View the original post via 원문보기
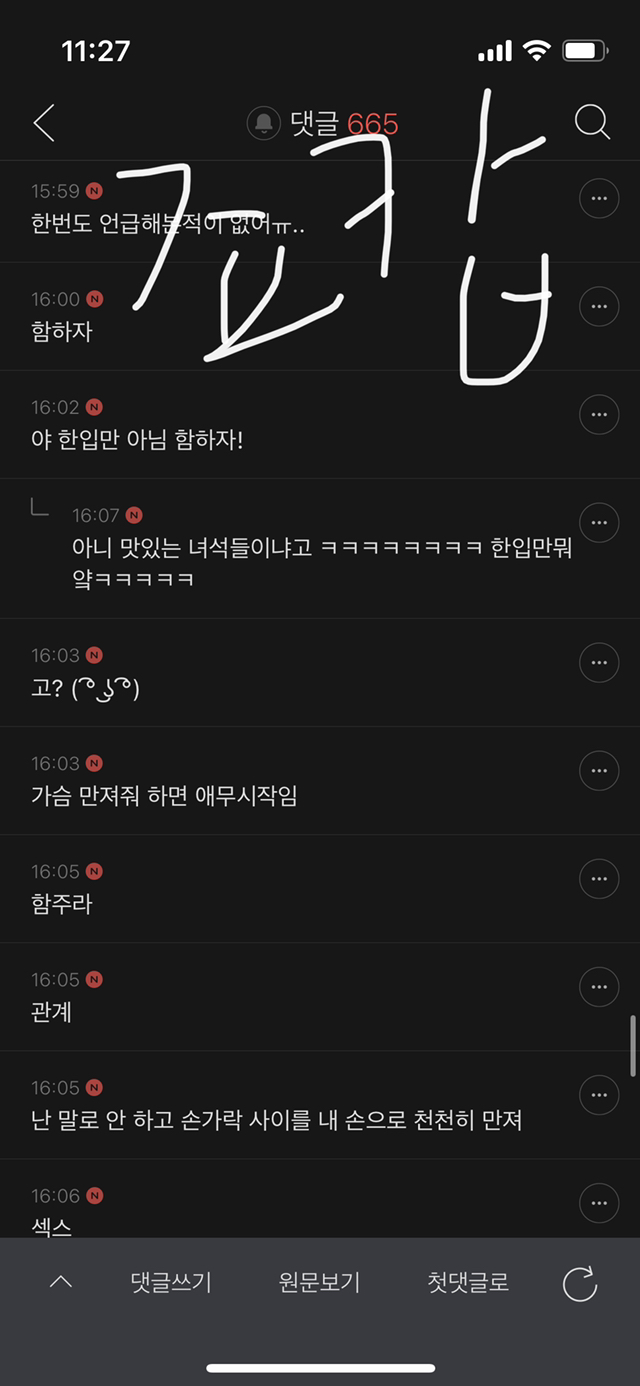The width and height of the screenshot is (640, 1386). coord(319,1282)
